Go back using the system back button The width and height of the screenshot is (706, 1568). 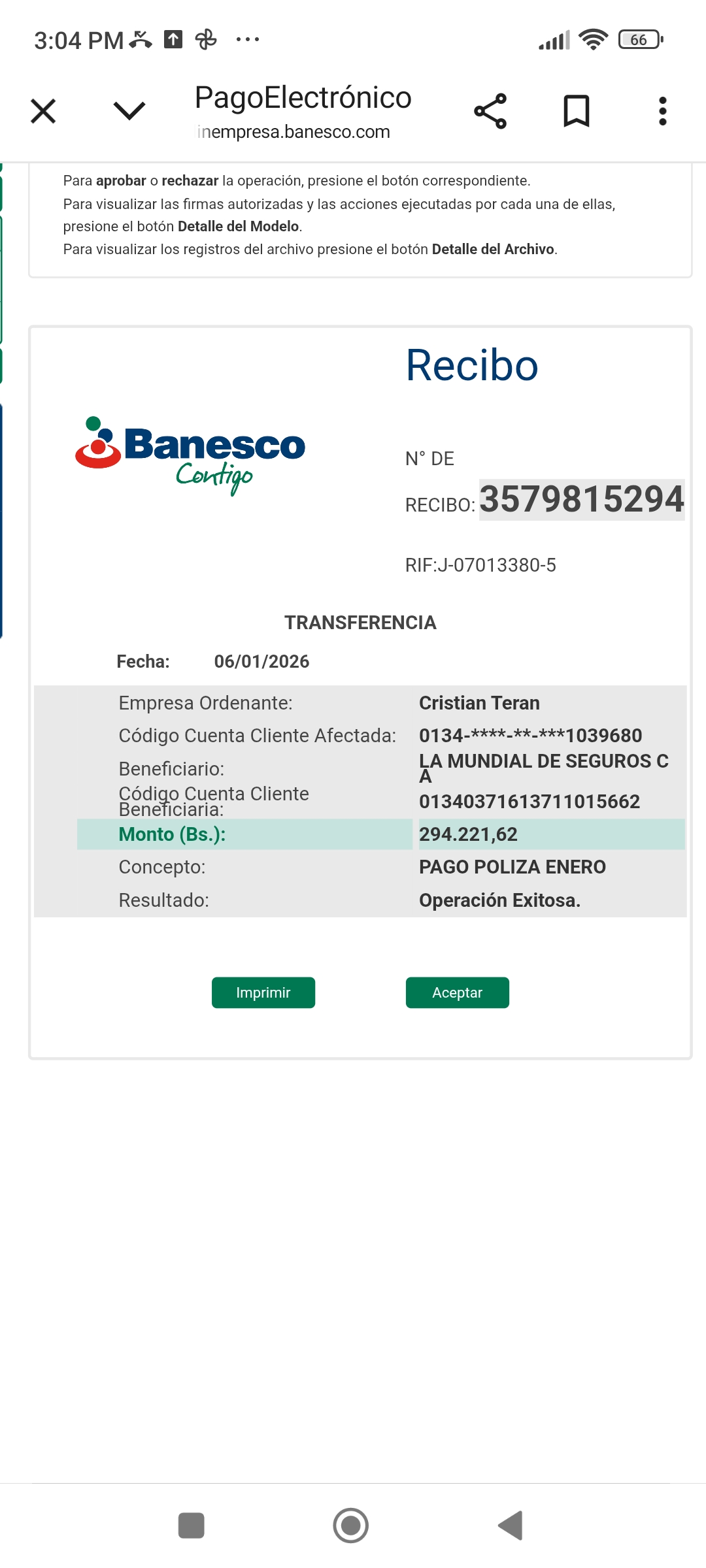point(511,1526)
